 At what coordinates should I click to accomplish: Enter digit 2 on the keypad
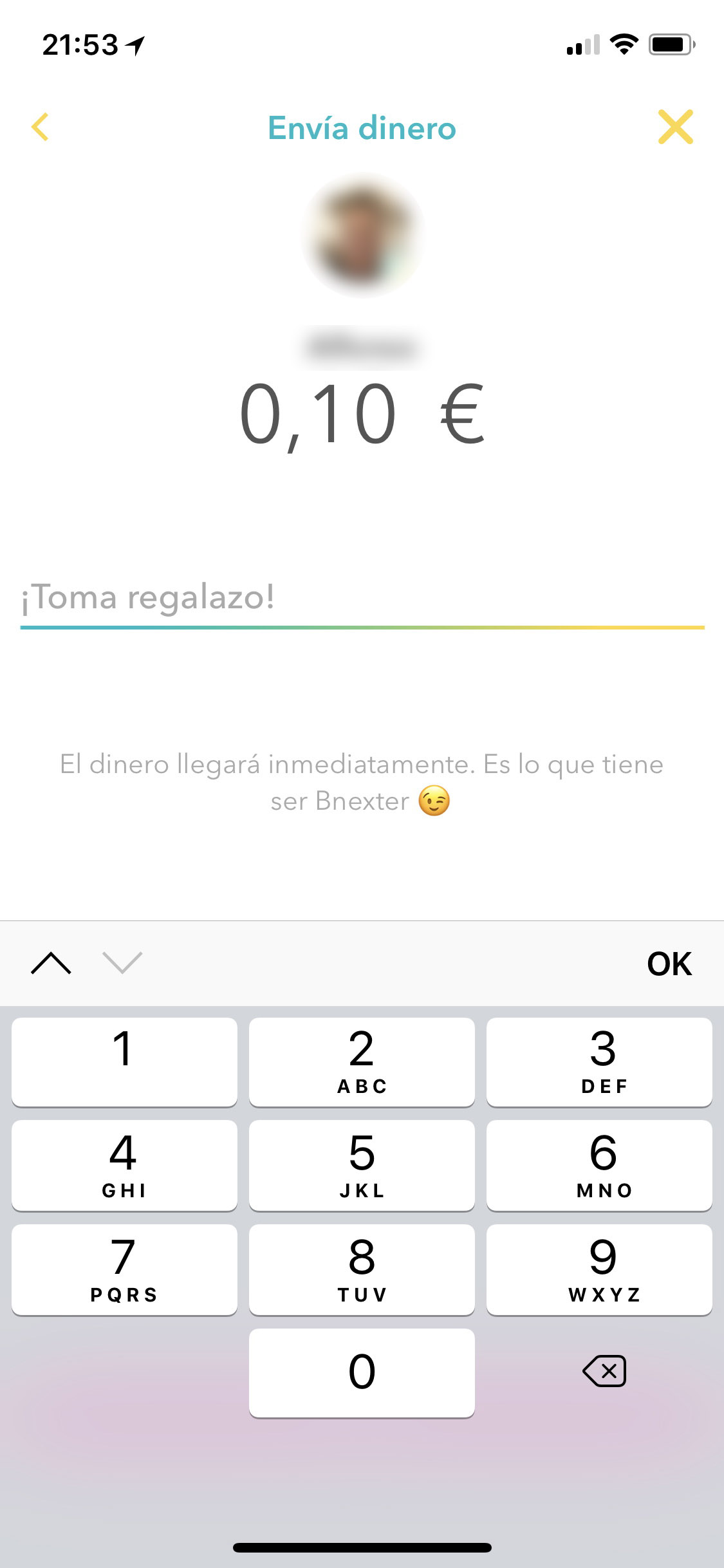coord(362,1062)
